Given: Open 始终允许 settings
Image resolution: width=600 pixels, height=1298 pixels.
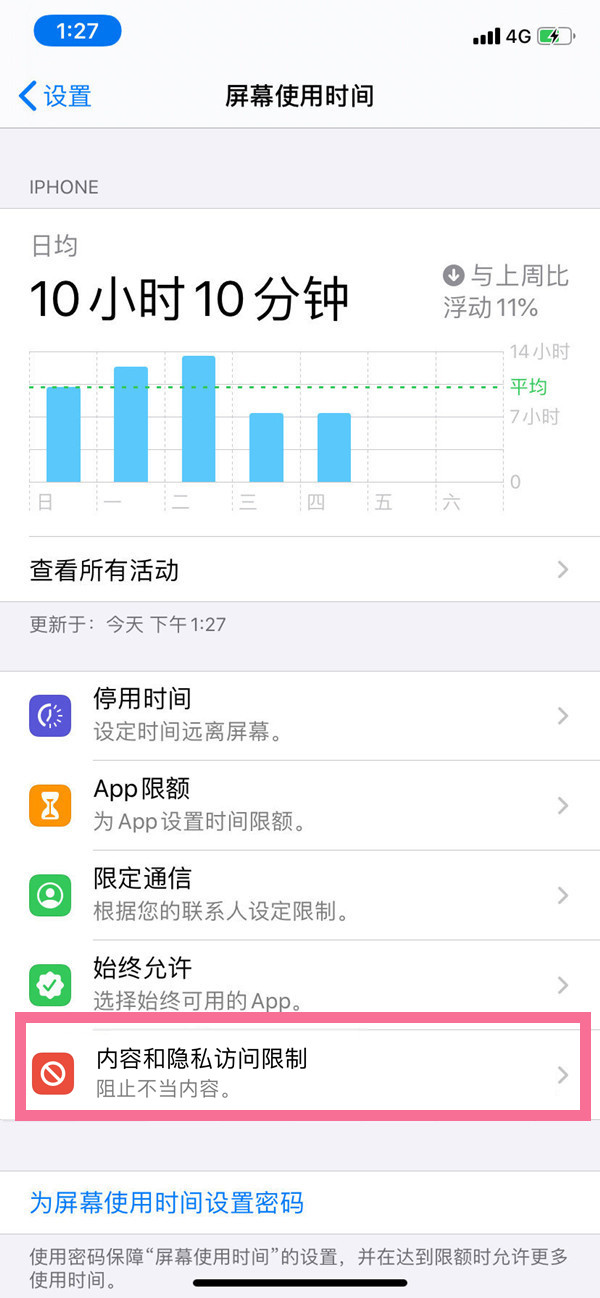Looking at the screenshot, I should 300,984.
